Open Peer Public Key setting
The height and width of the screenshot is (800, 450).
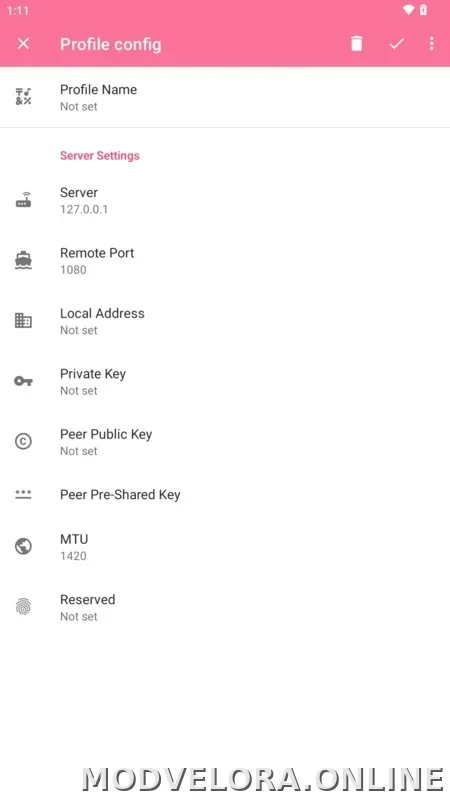click(x=225, y=442)
